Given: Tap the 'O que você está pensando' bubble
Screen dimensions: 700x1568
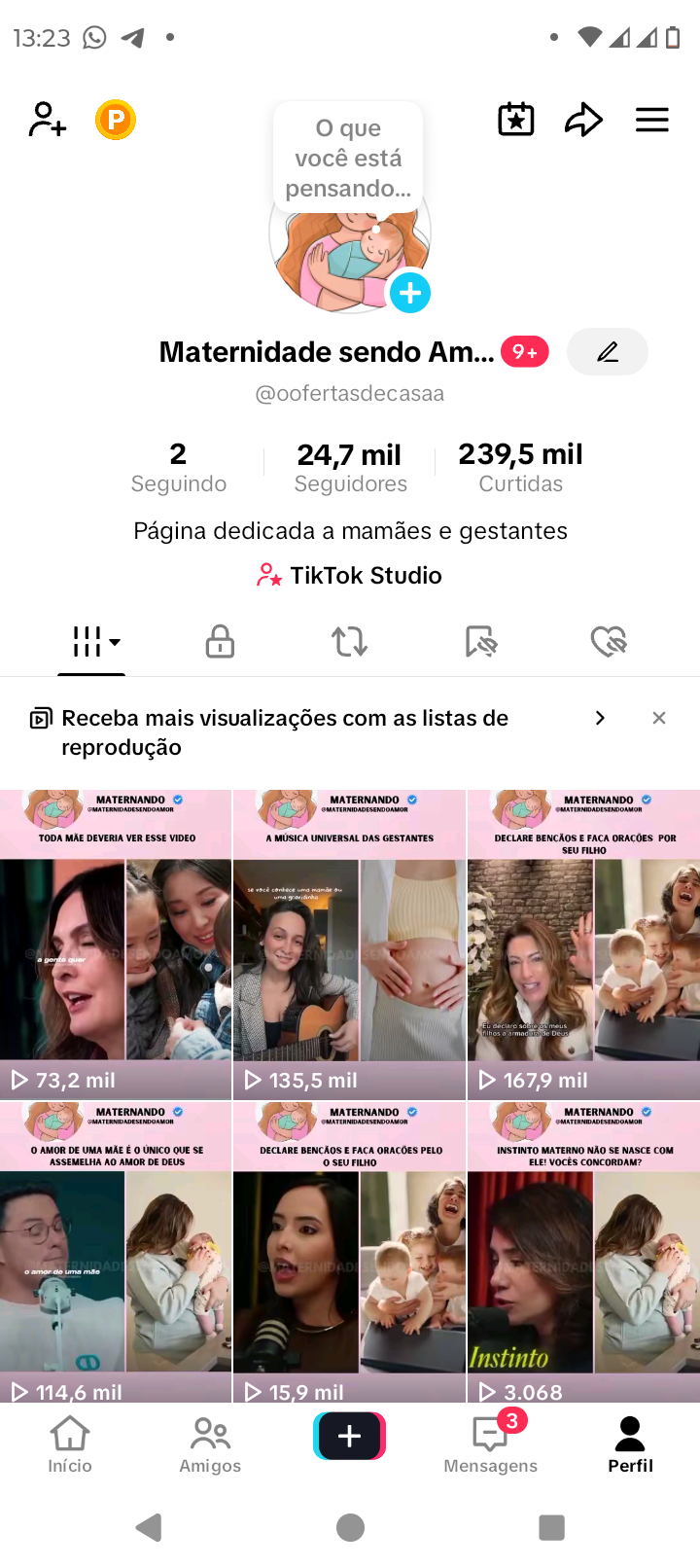Looking at the screenshot, I should [x=348, y=158].
